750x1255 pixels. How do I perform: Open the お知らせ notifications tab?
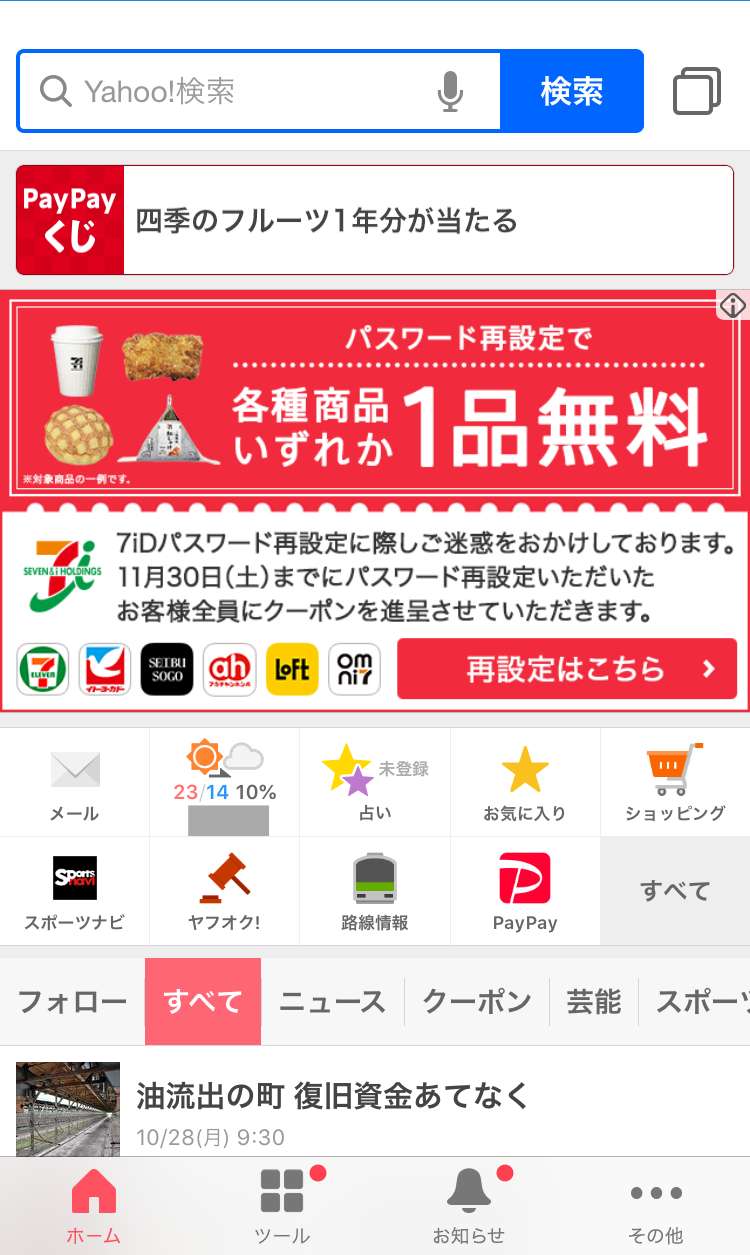(468, 1205)
